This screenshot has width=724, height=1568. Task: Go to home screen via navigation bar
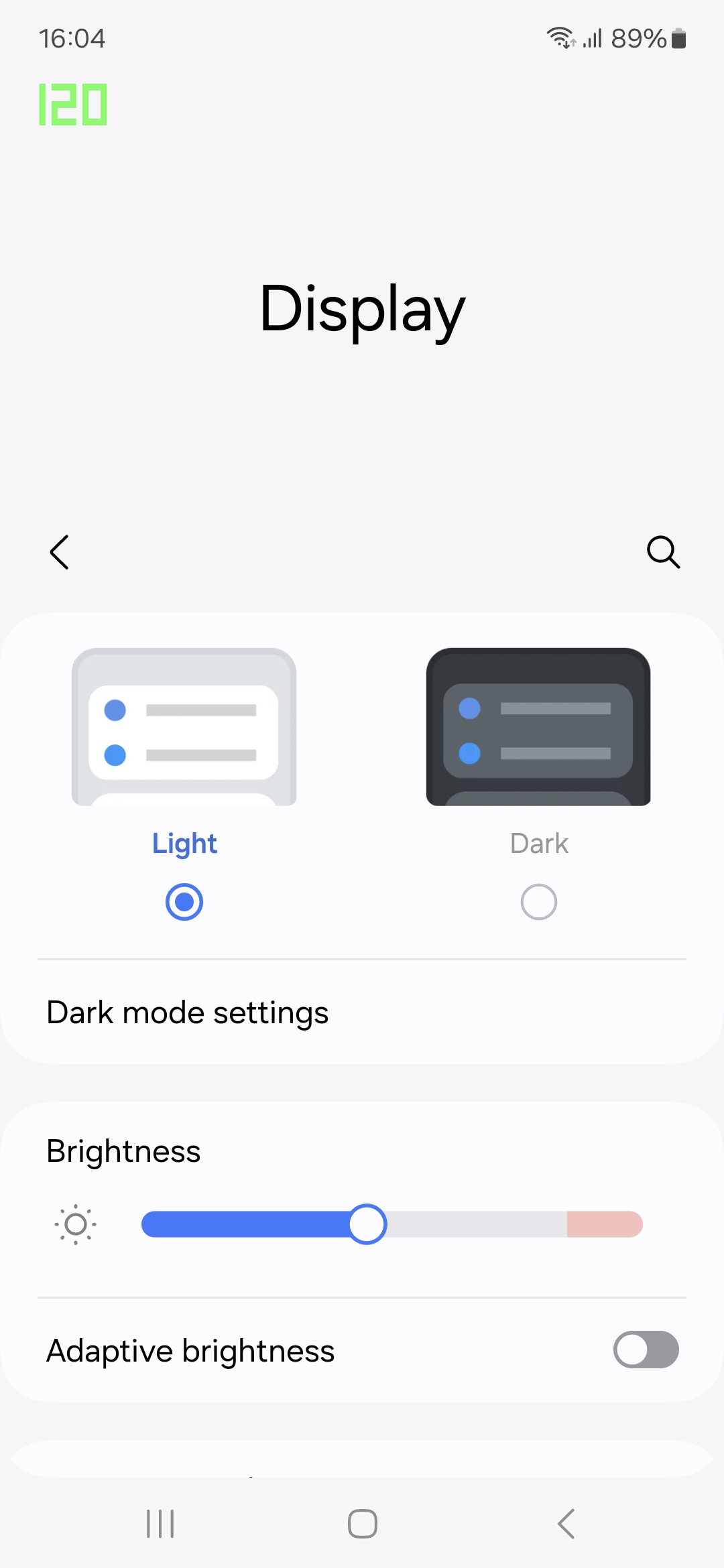pos(362,1524)
